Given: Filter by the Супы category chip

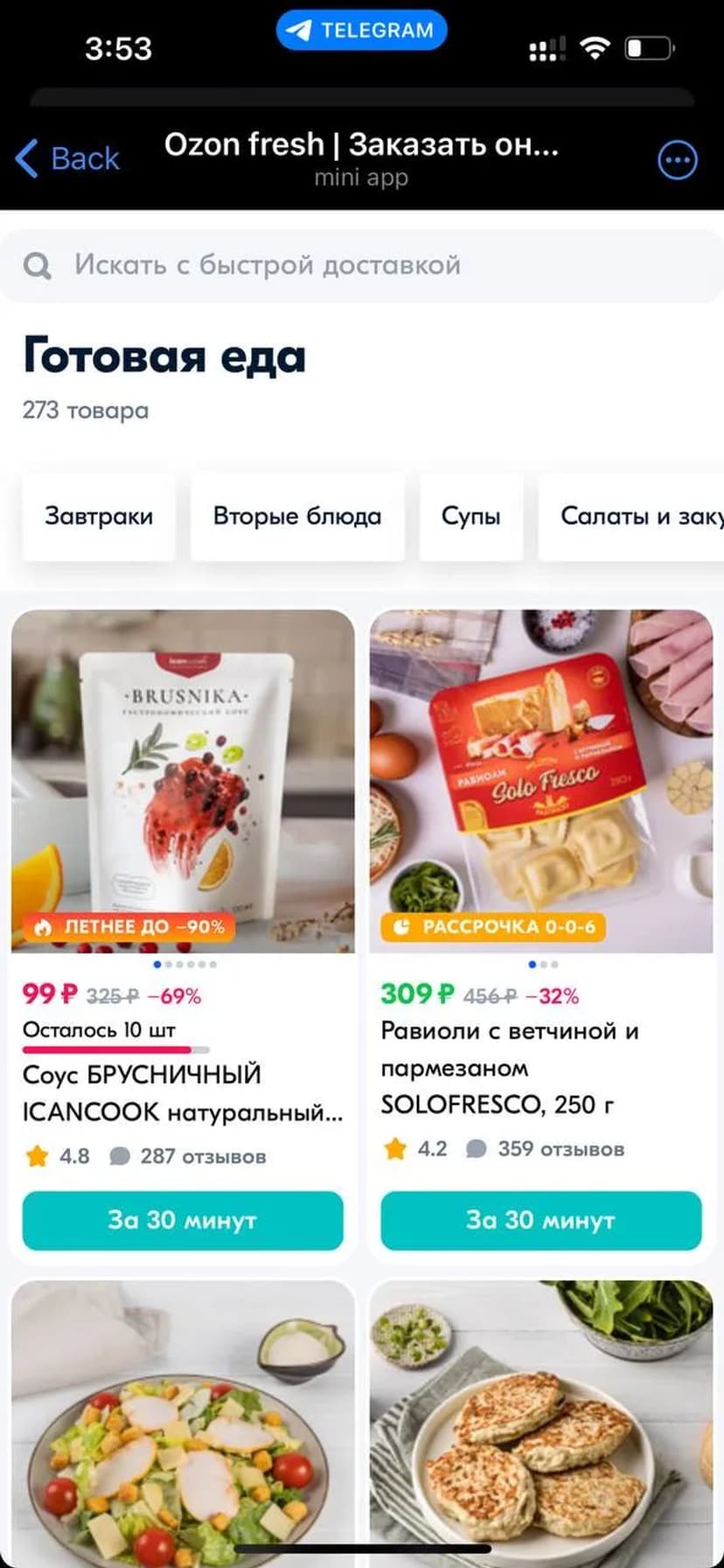Looking at the screenshot, I should point(470,516).
